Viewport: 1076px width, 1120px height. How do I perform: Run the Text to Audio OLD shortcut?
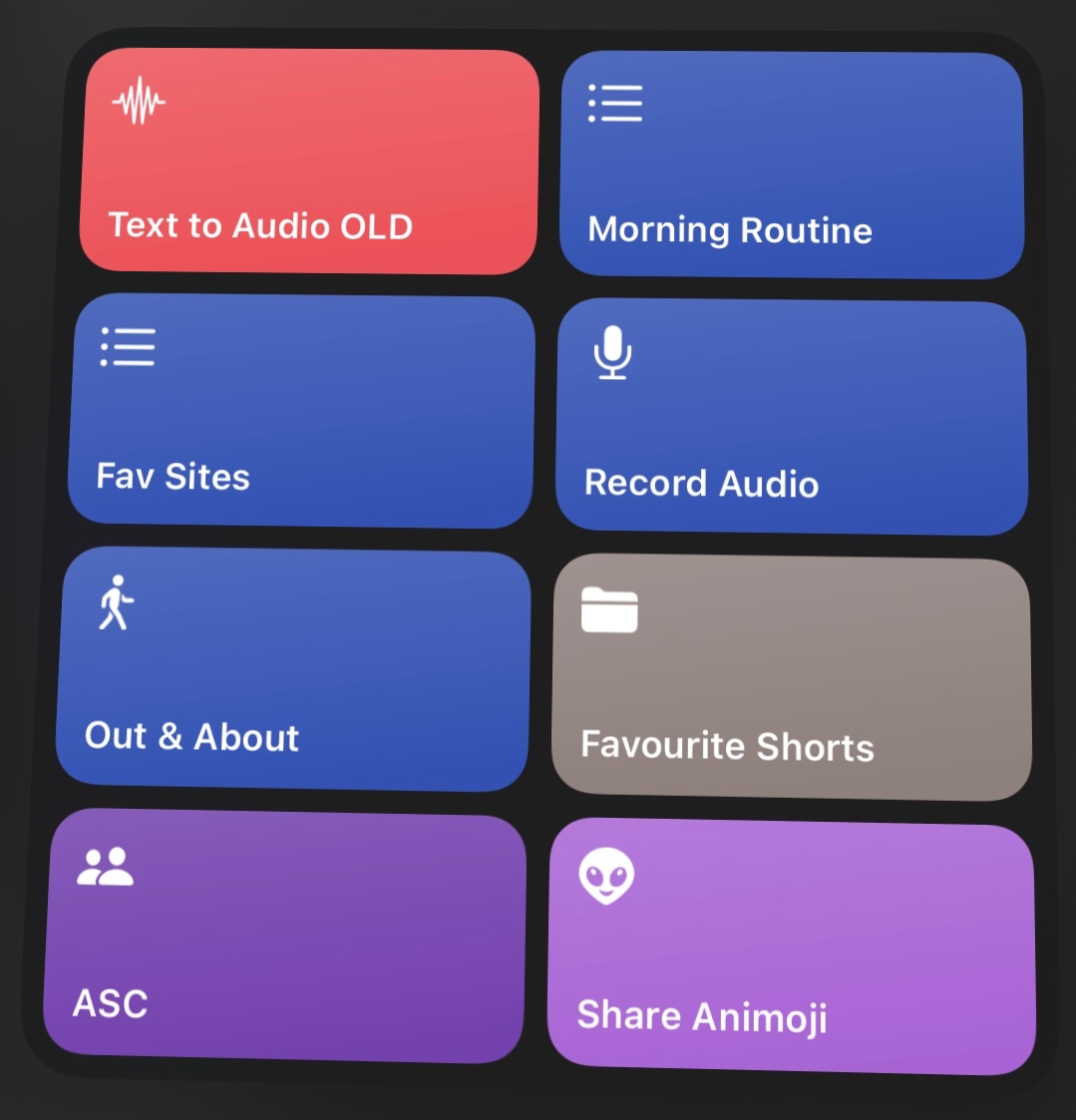[309, 161]
